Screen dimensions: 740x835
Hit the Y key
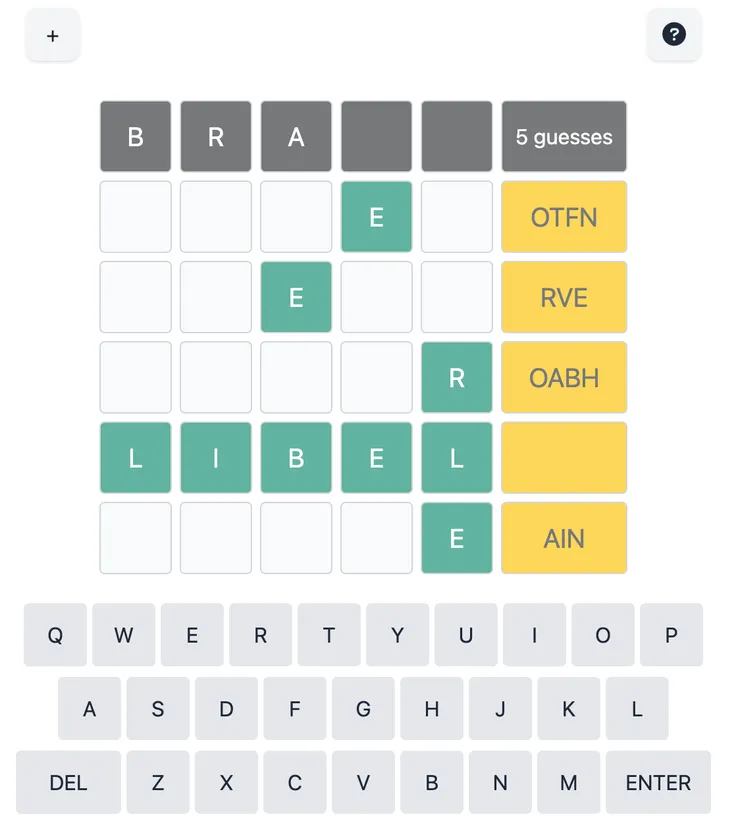coord(397,635)
